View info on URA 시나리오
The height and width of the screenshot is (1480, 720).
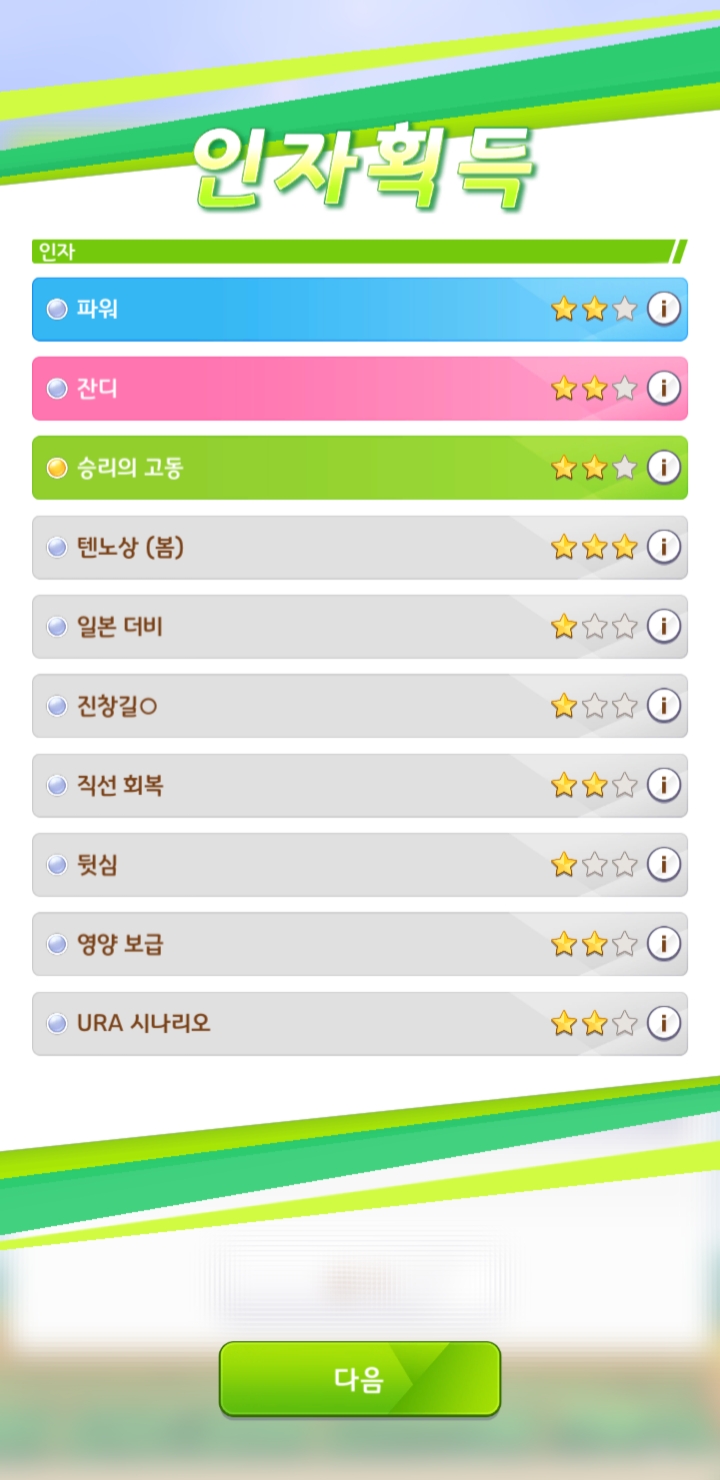tap(663, 1023)
